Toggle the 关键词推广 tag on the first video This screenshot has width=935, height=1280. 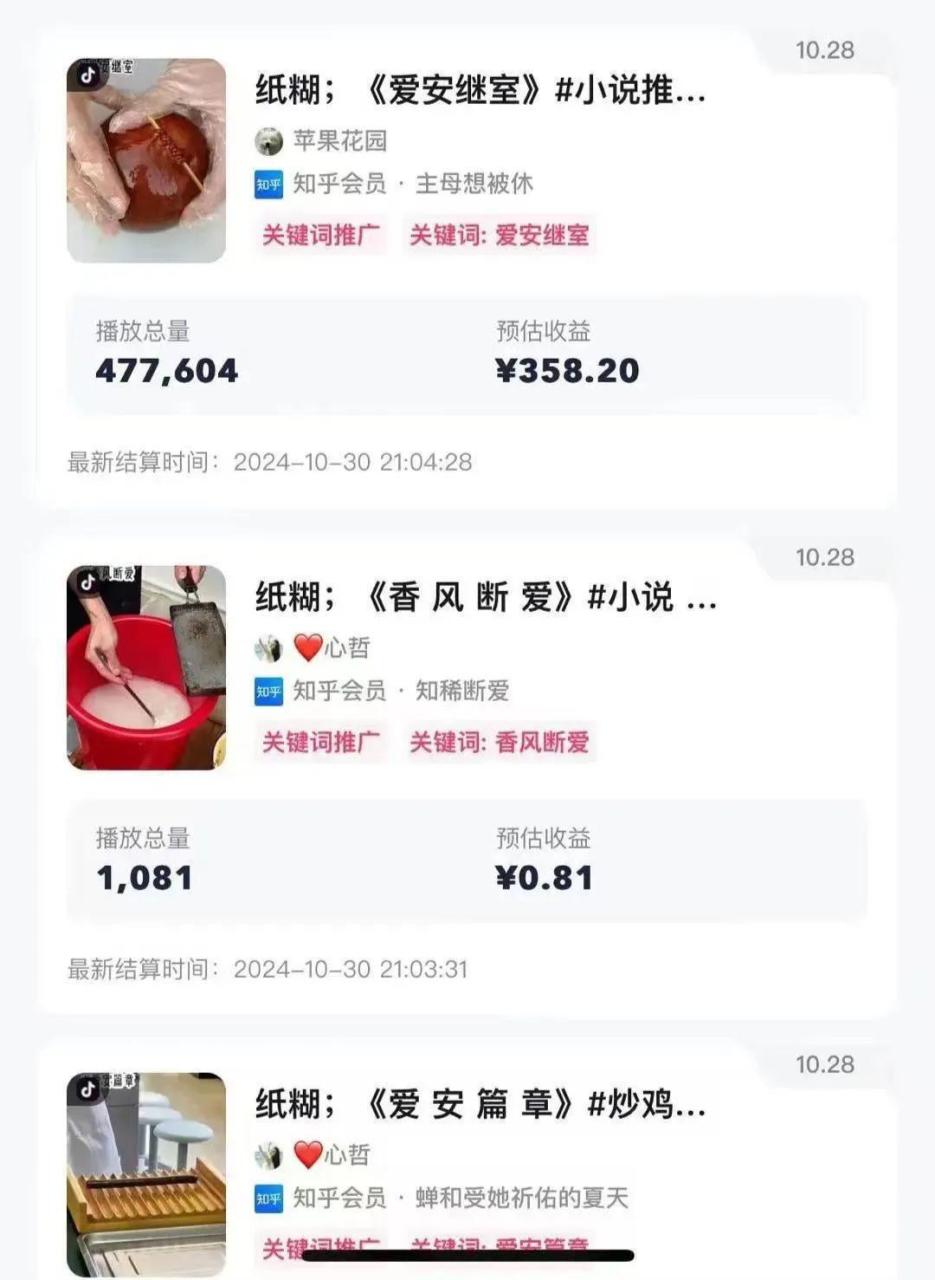(x=319, y=237)
